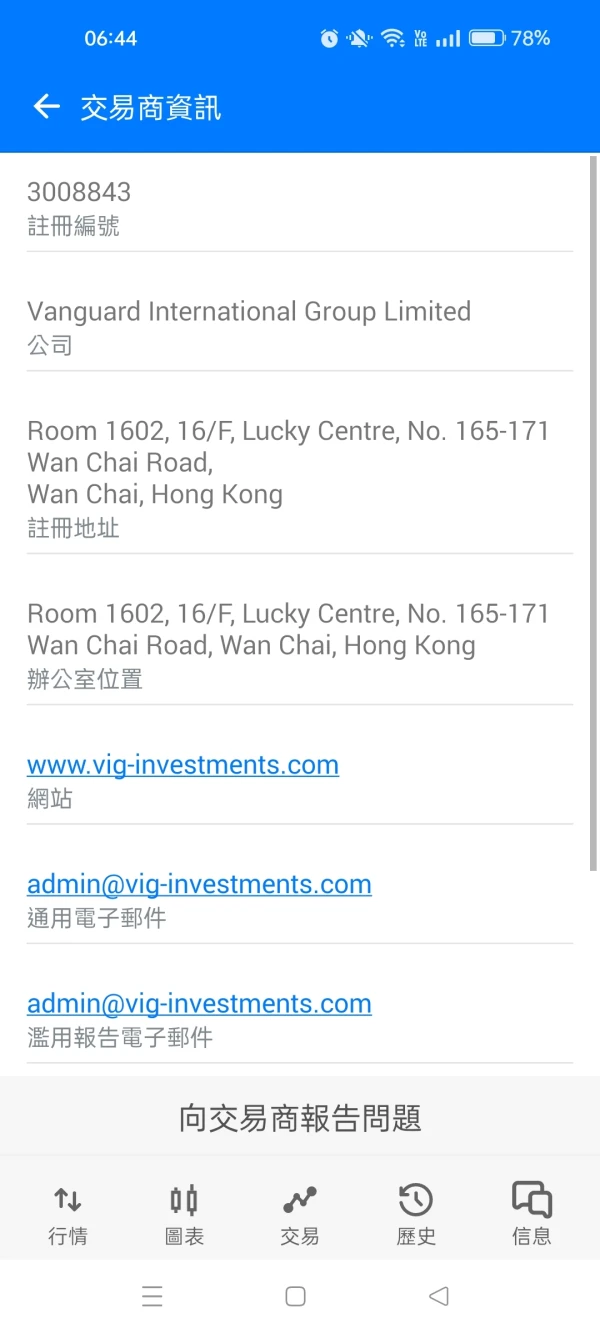Tap the system home button
This screenshot has height=1333, width=600.
click(x=295, y=1297)
